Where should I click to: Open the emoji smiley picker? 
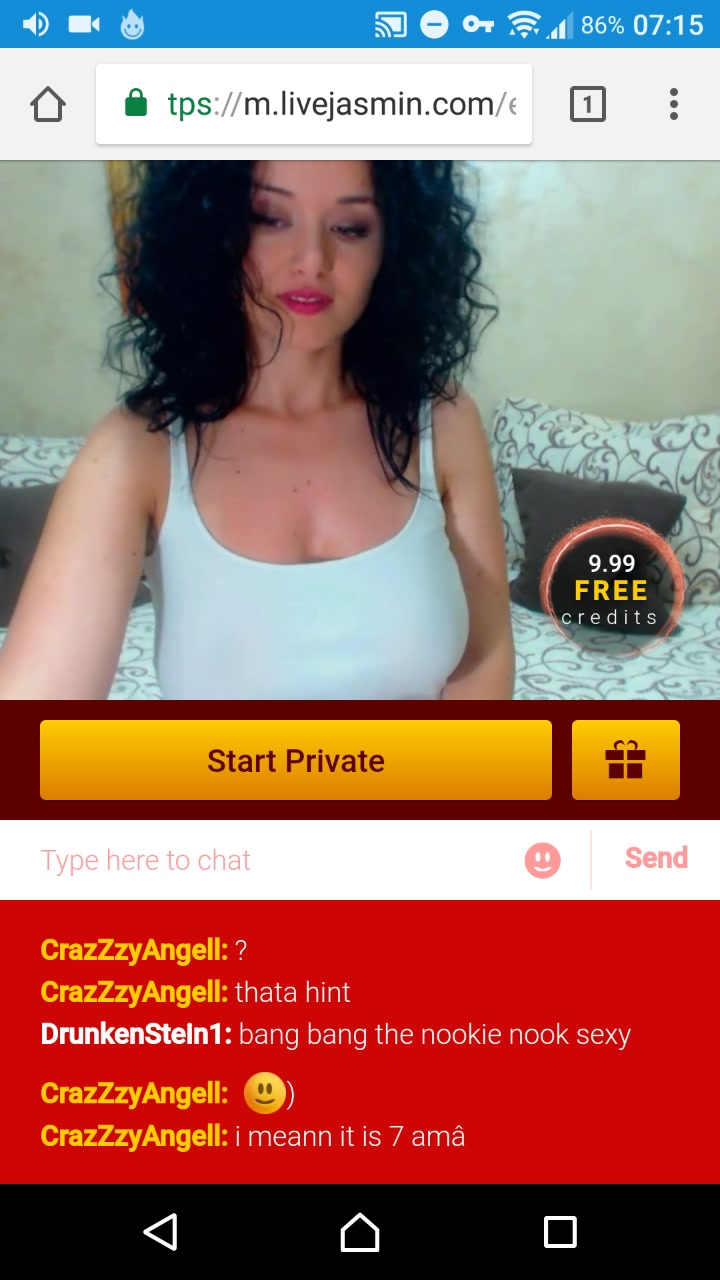click(543, 860)
